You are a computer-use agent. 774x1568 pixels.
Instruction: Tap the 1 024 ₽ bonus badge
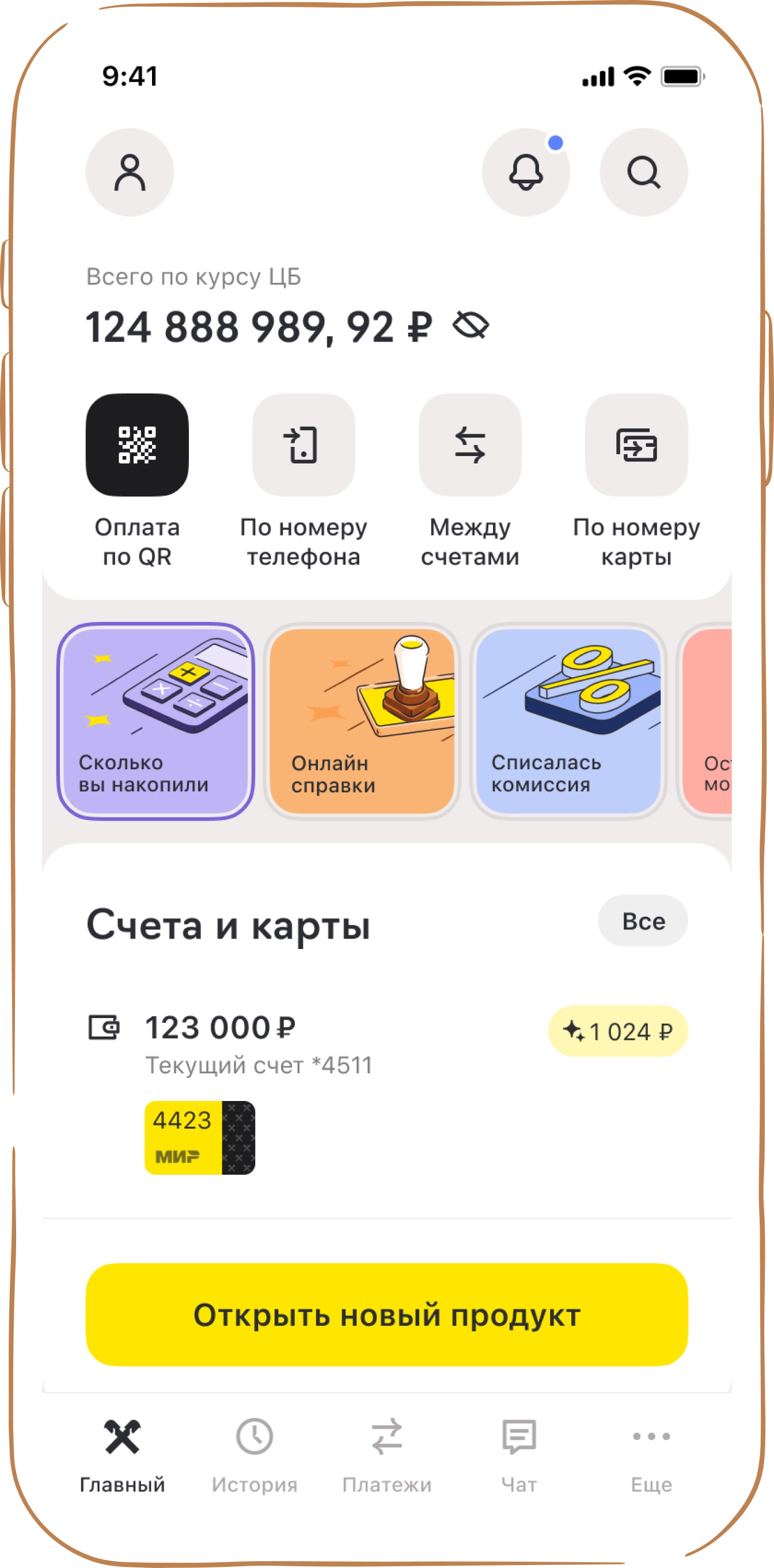coord(617,1031)
